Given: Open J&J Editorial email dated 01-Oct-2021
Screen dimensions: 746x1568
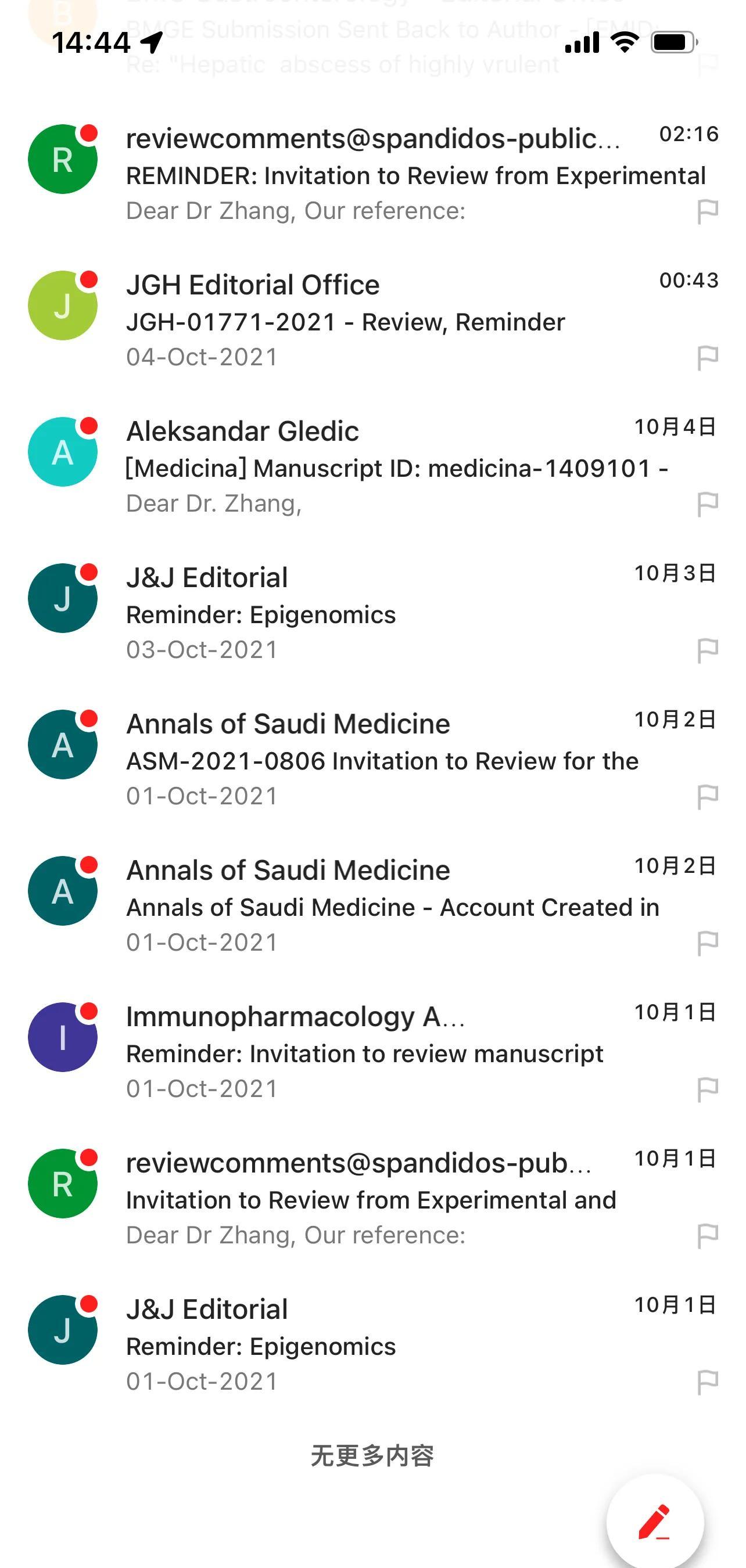Looking at the screenshot, I should pyautogui.click(x=372, y=1345).
